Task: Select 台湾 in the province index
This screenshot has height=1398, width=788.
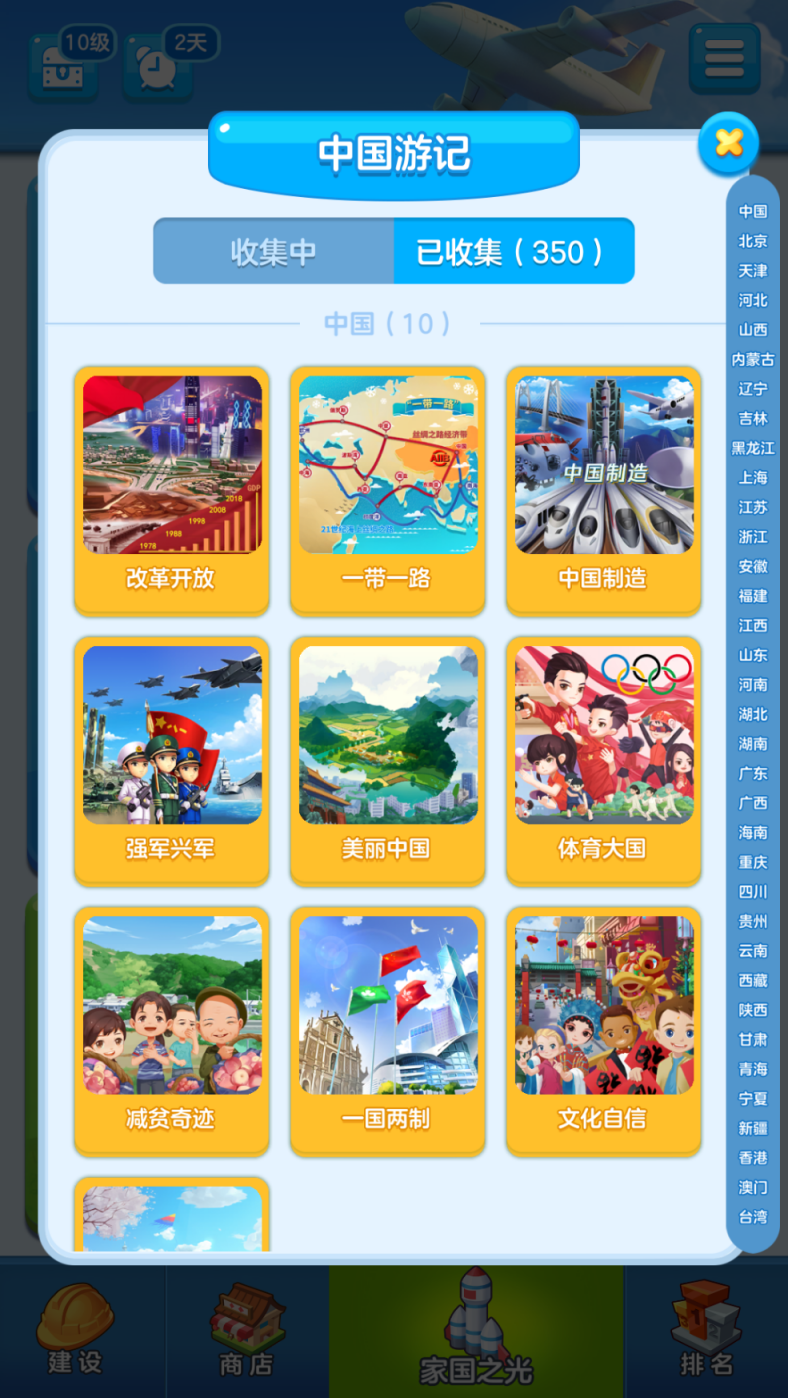Action: pos(753,1217)
